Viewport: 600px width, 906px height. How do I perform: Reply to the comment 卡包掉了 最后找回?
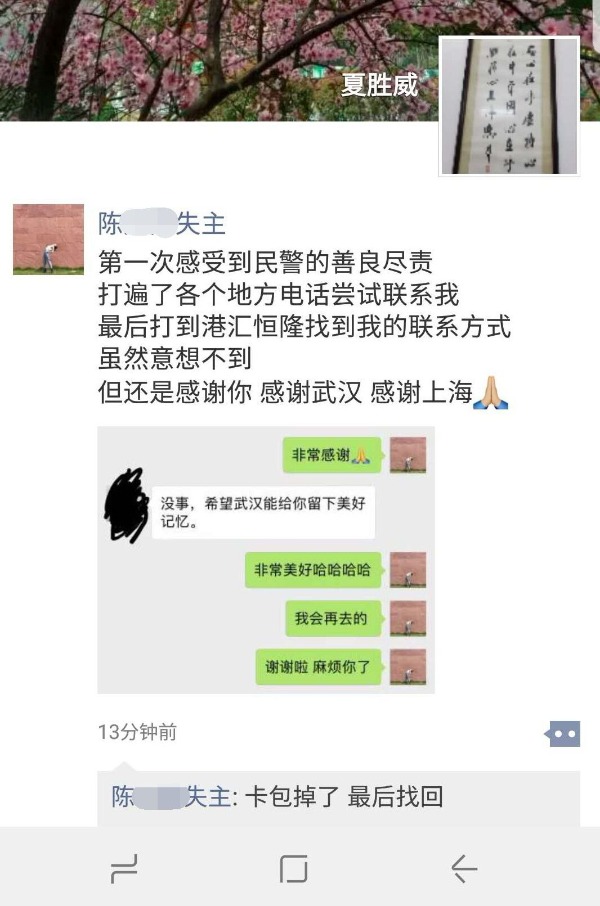340,797
